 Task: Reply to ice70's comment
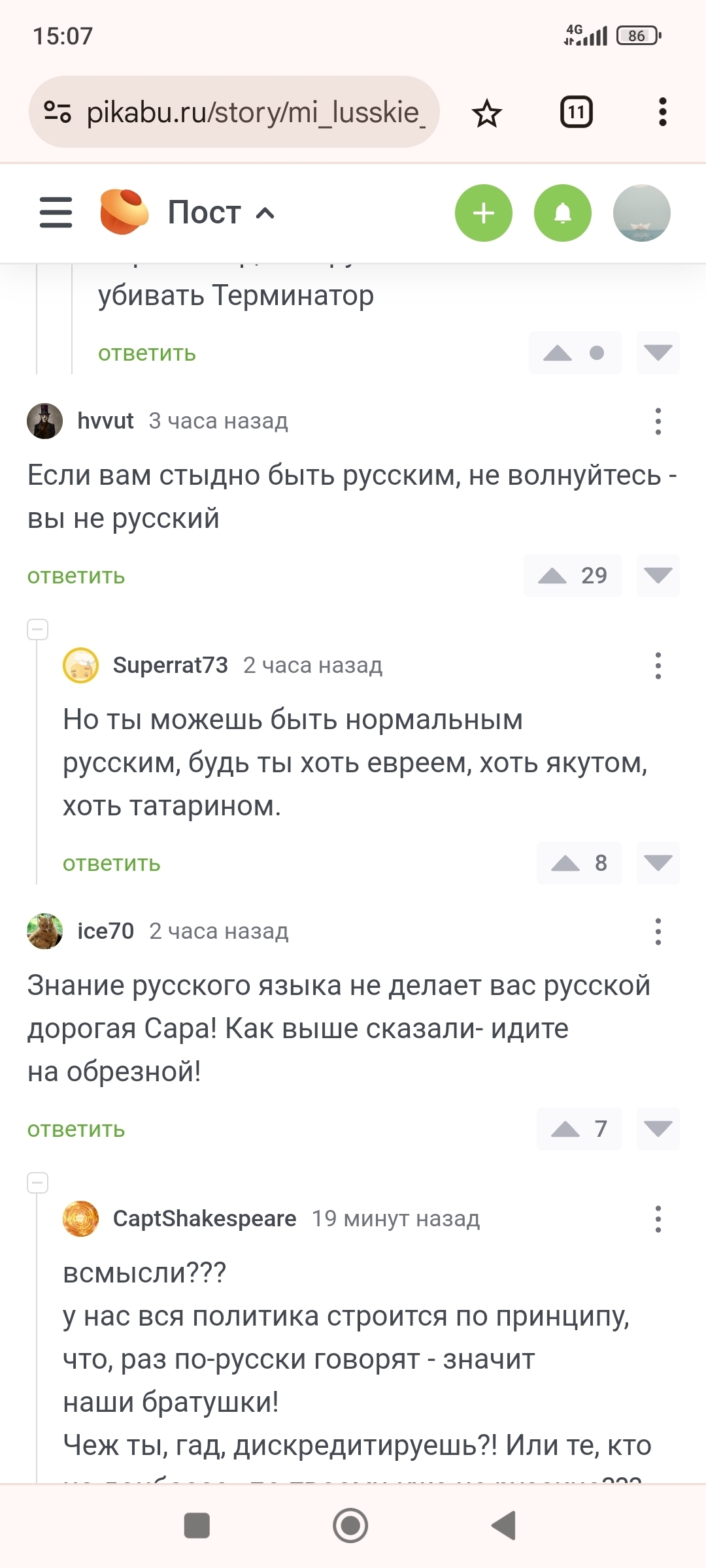[x=76, y=1130]
